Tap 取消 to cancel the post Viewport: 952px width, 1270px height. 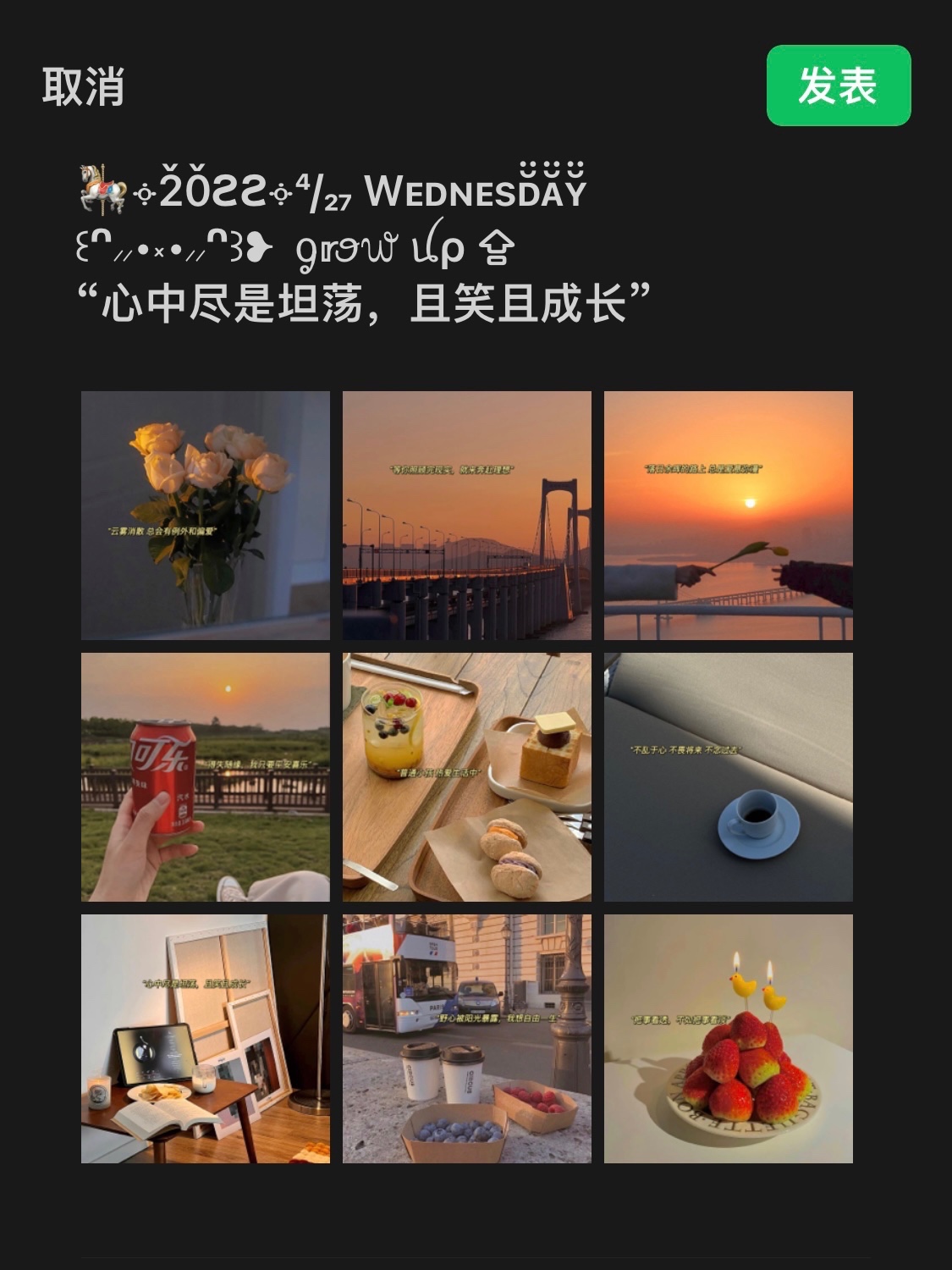coord(83,87)
